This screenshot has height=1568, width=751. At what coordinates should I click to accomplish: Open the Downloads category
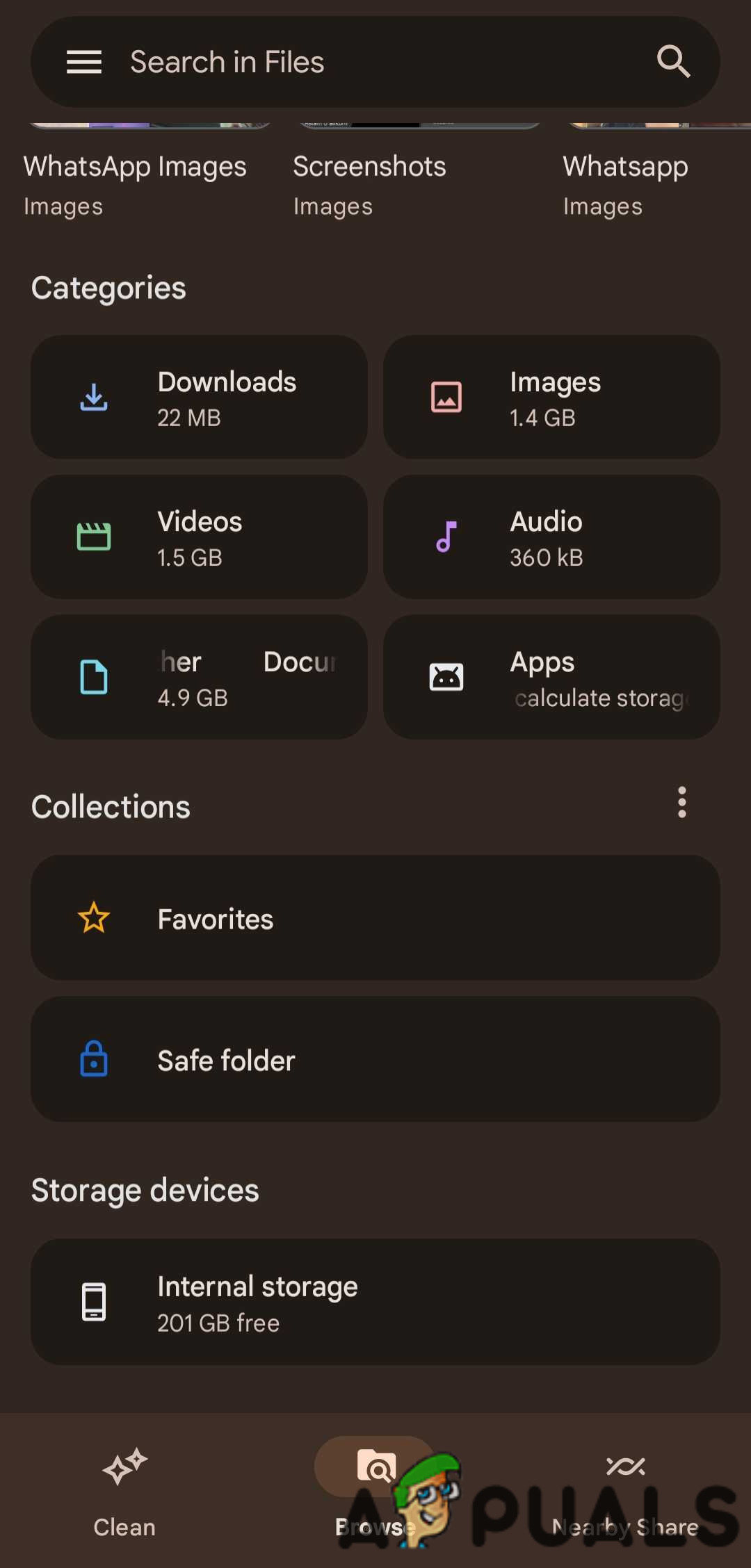tap(199, 398)
